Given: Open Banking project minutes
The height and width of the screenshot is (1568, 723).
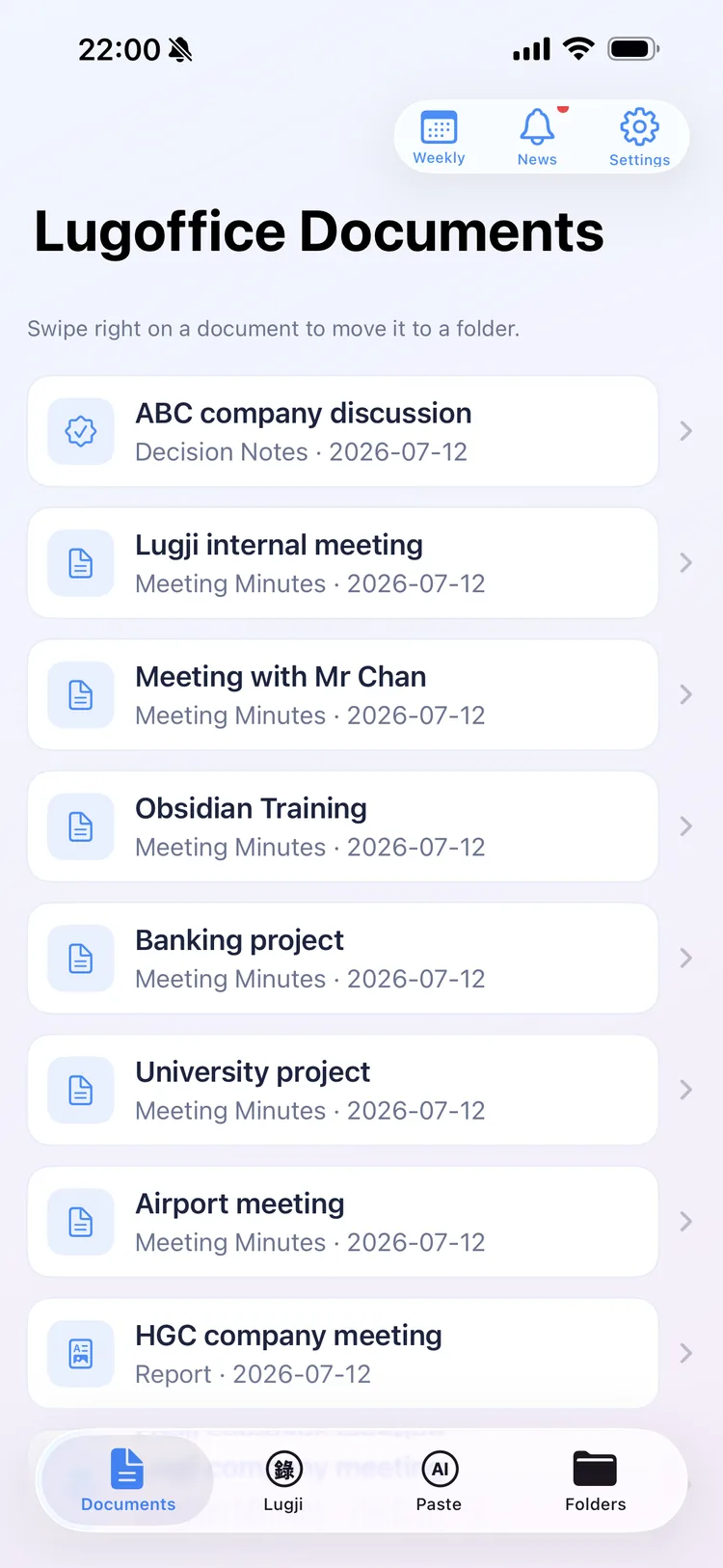Looking at the screenshot, I should [x=343, y=959].
